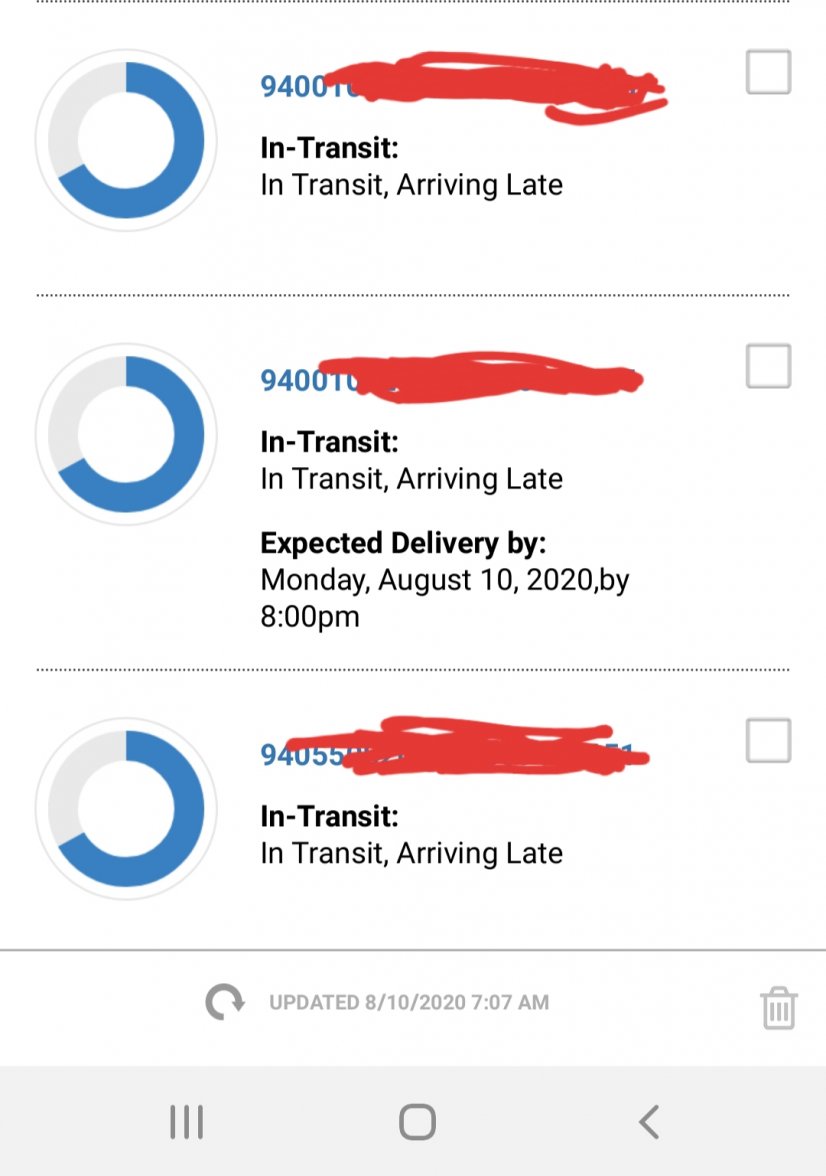Go back using the system back button
826x1176 pixels.
[649, 1122]
